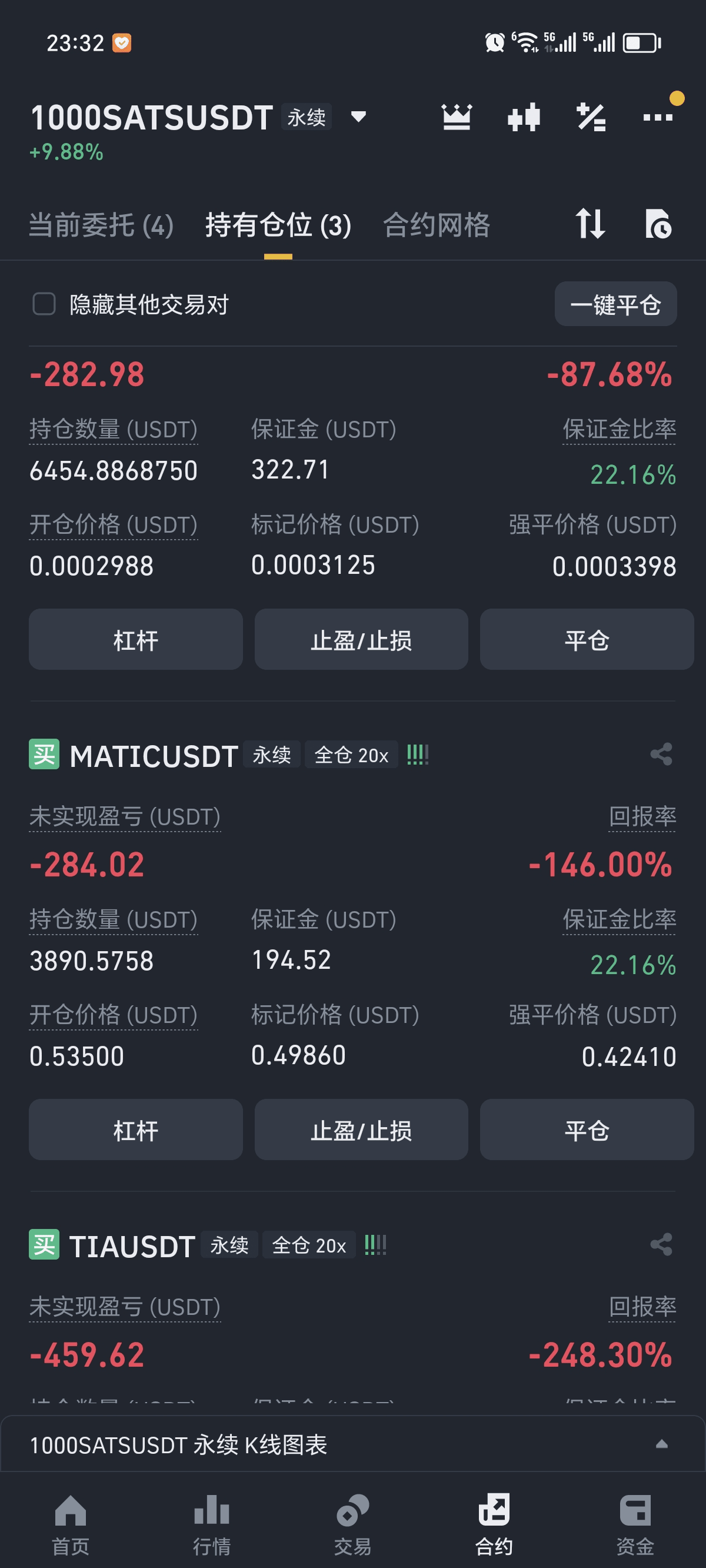
Task: Open the candlestick chart icon
Action: click(524, 117)
